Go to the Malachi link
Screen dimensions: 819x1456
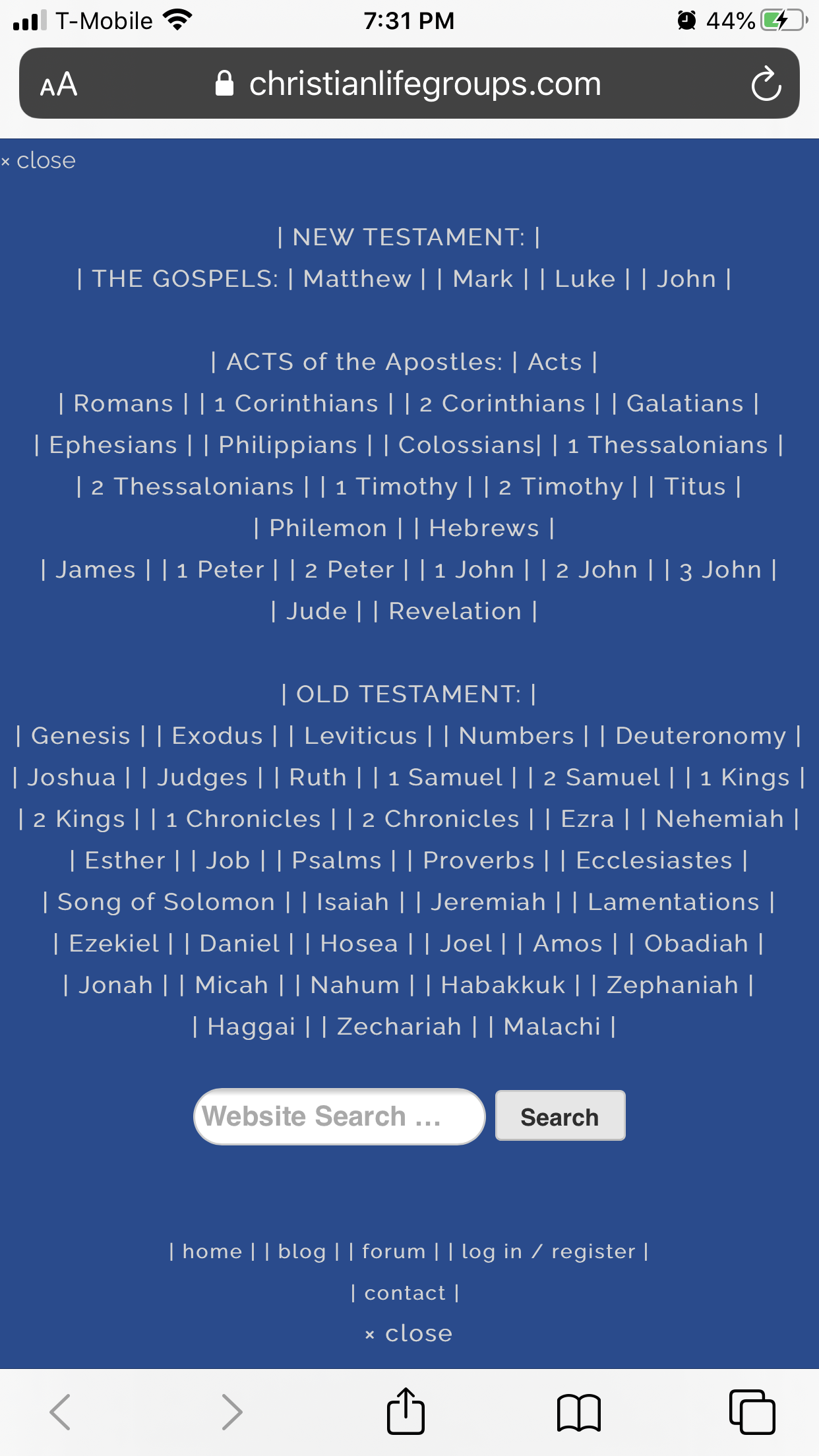coord(552,1027)
